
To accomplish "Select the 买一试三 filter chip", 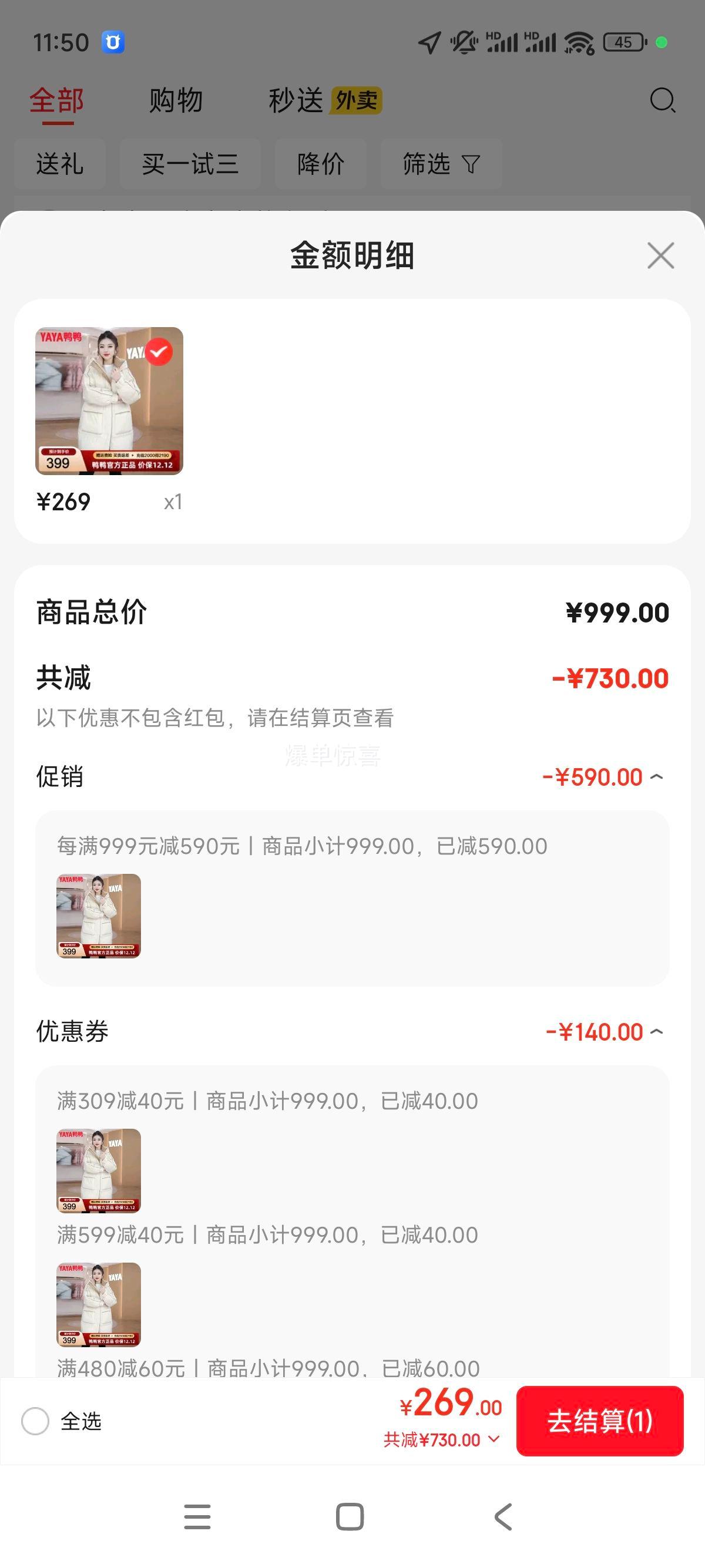I will click(x=190, y=164).
